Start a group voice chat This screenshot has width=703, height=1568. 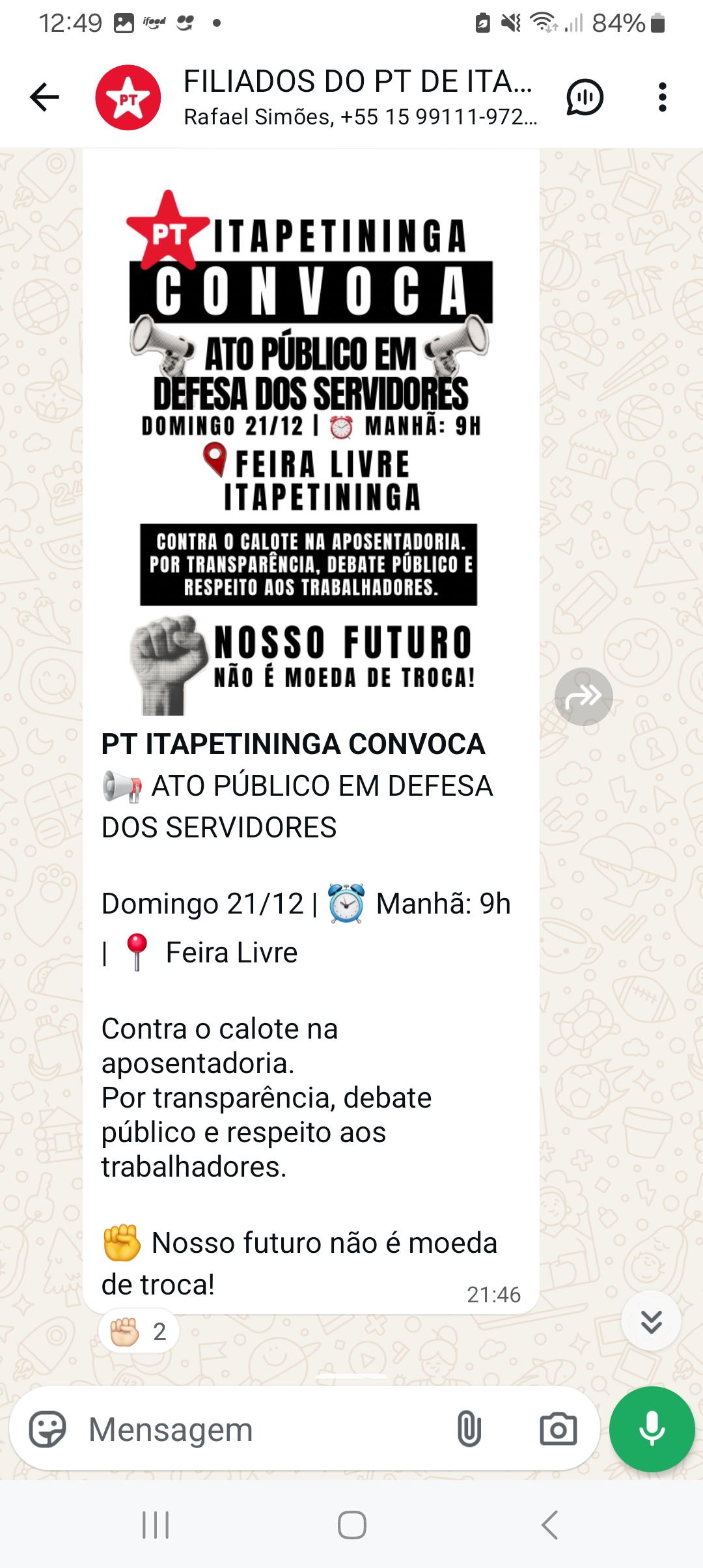pos(585,98)
